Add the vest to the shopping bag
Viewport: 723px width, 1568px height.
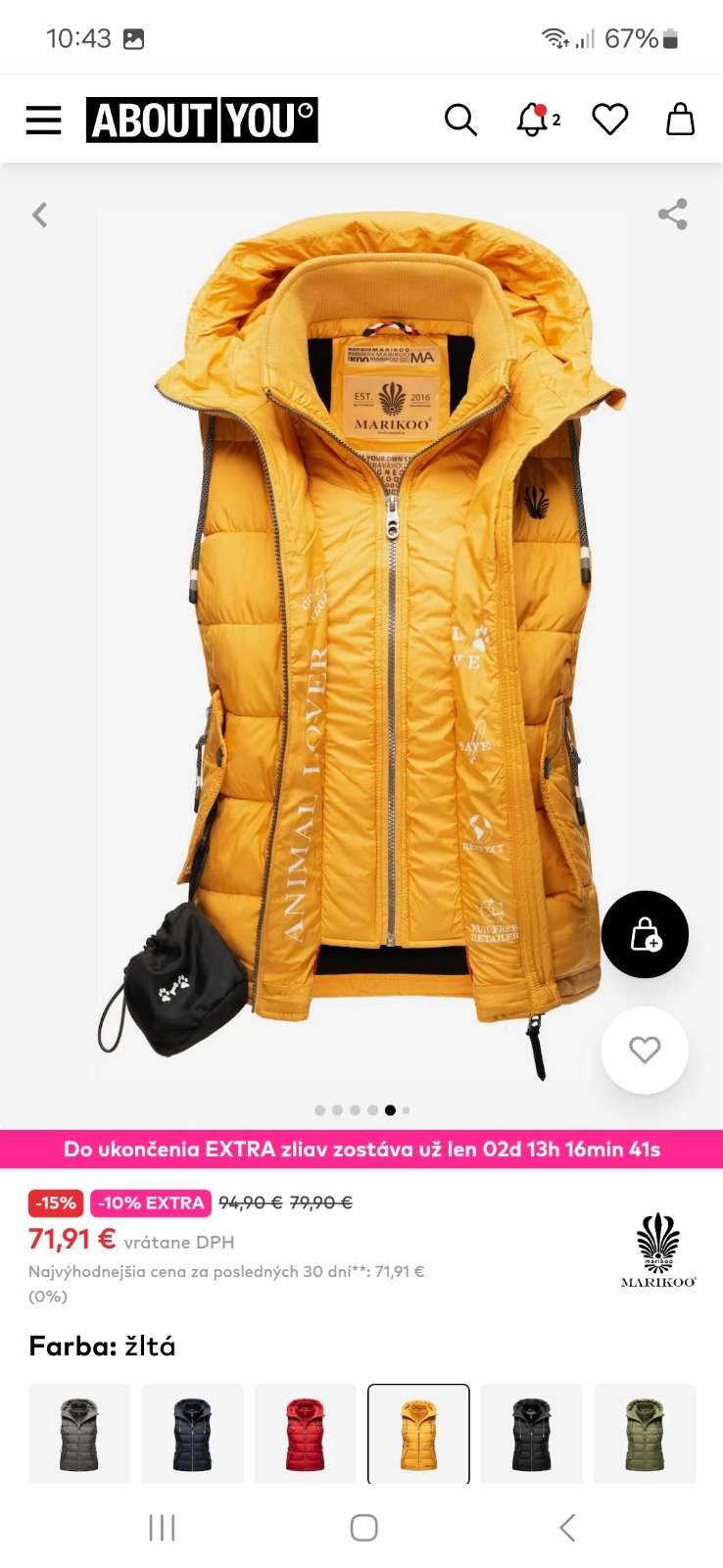click(x=645, y=934)
